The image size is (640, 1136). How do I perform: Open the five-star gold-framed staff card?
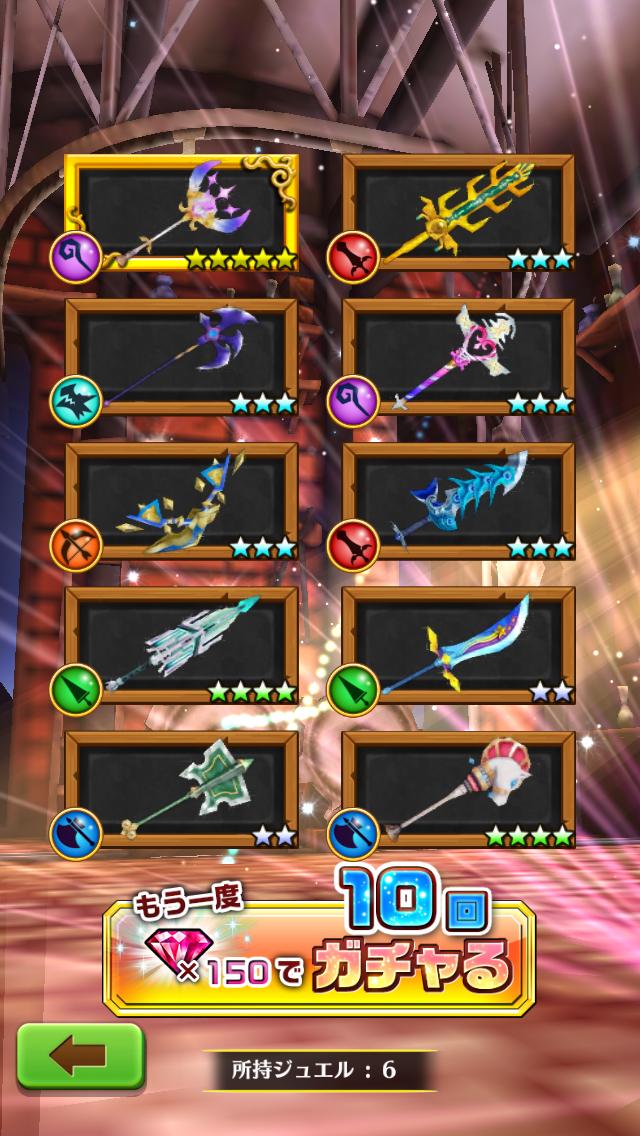181,212
